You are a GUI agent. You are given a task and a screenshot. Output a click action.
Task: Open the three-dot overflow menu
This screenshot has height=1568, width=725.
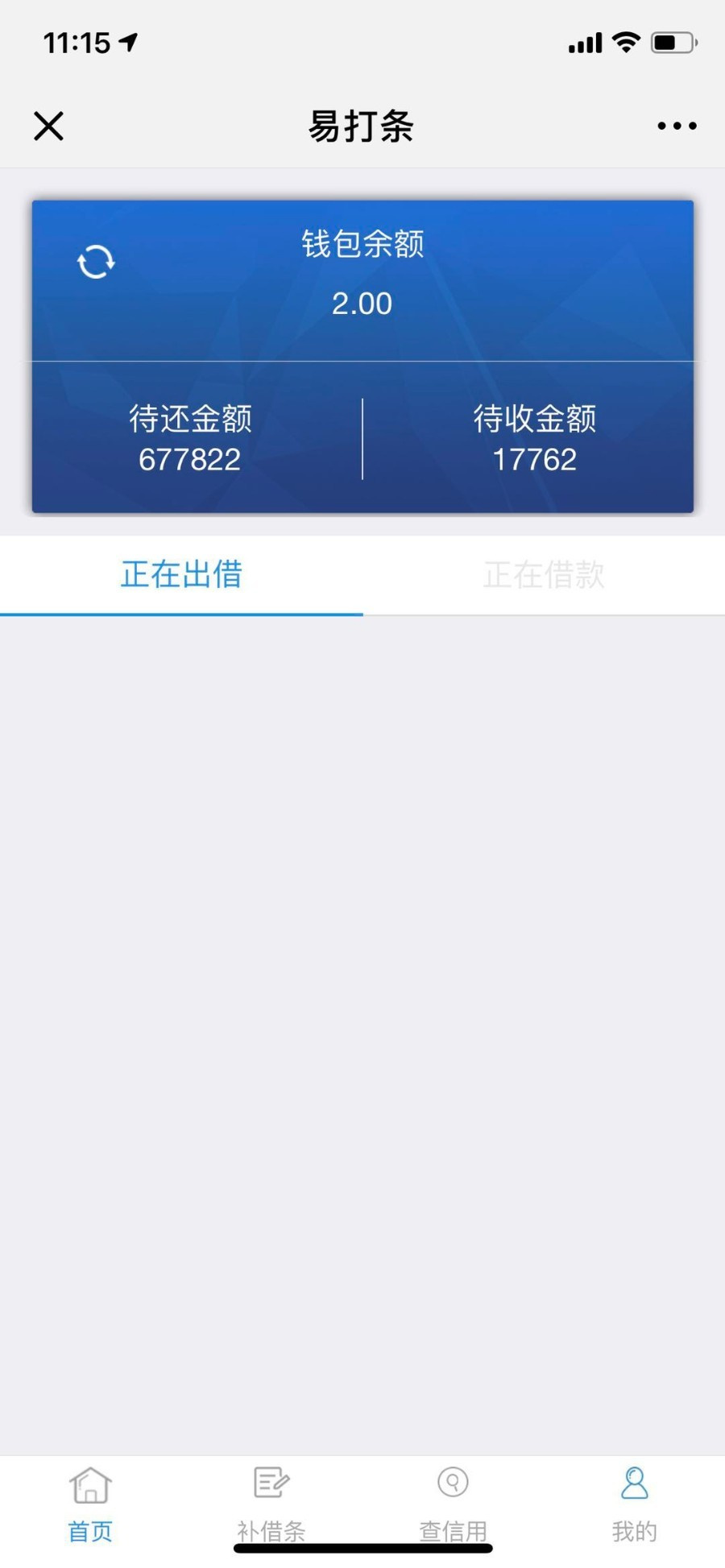[677, 126]
